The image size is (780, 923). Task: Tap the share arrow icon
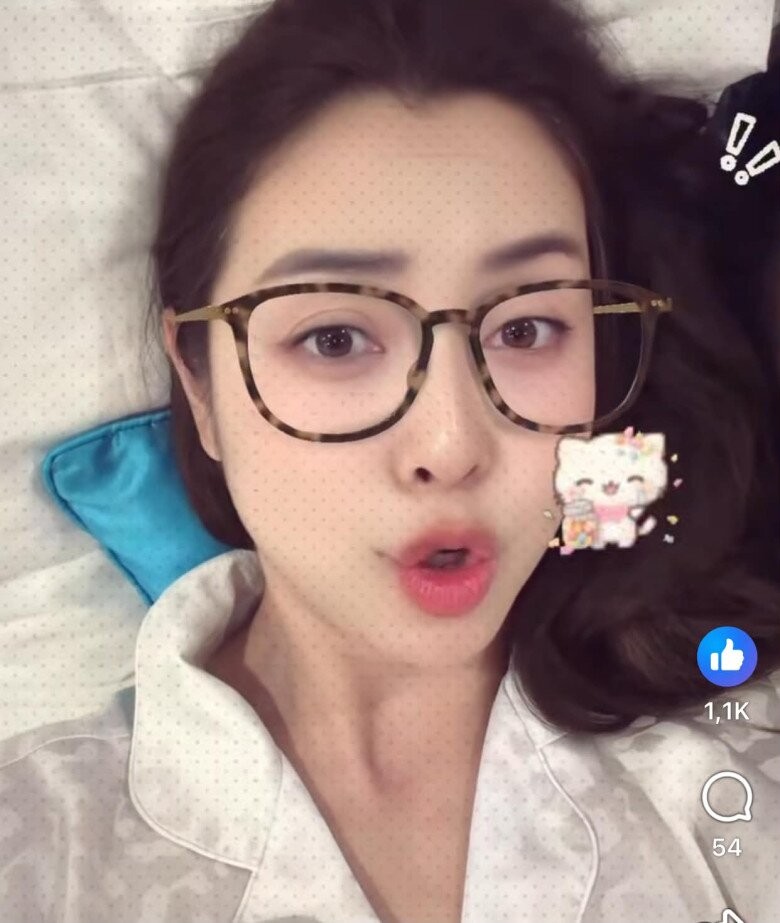[x=732, y=916]
